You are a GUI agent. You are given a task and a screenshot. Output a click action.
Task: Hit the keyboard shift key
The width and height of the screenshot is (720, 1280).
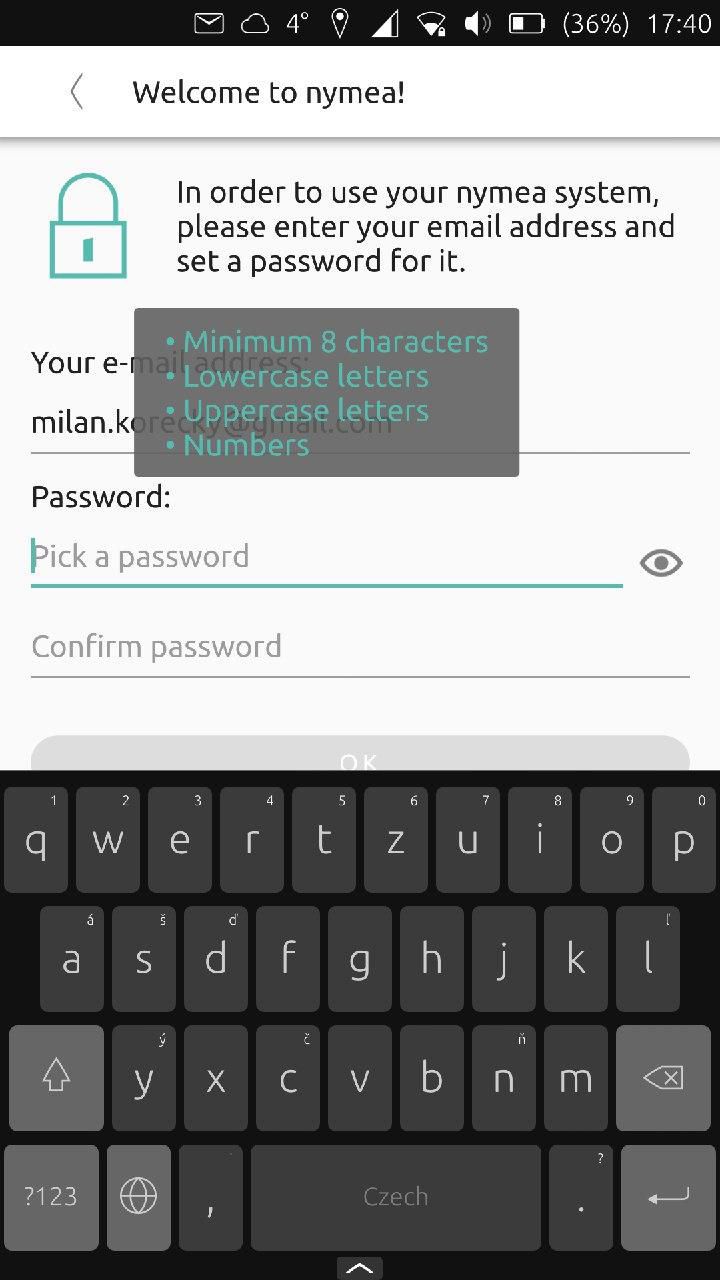[x=56, y=1077]
